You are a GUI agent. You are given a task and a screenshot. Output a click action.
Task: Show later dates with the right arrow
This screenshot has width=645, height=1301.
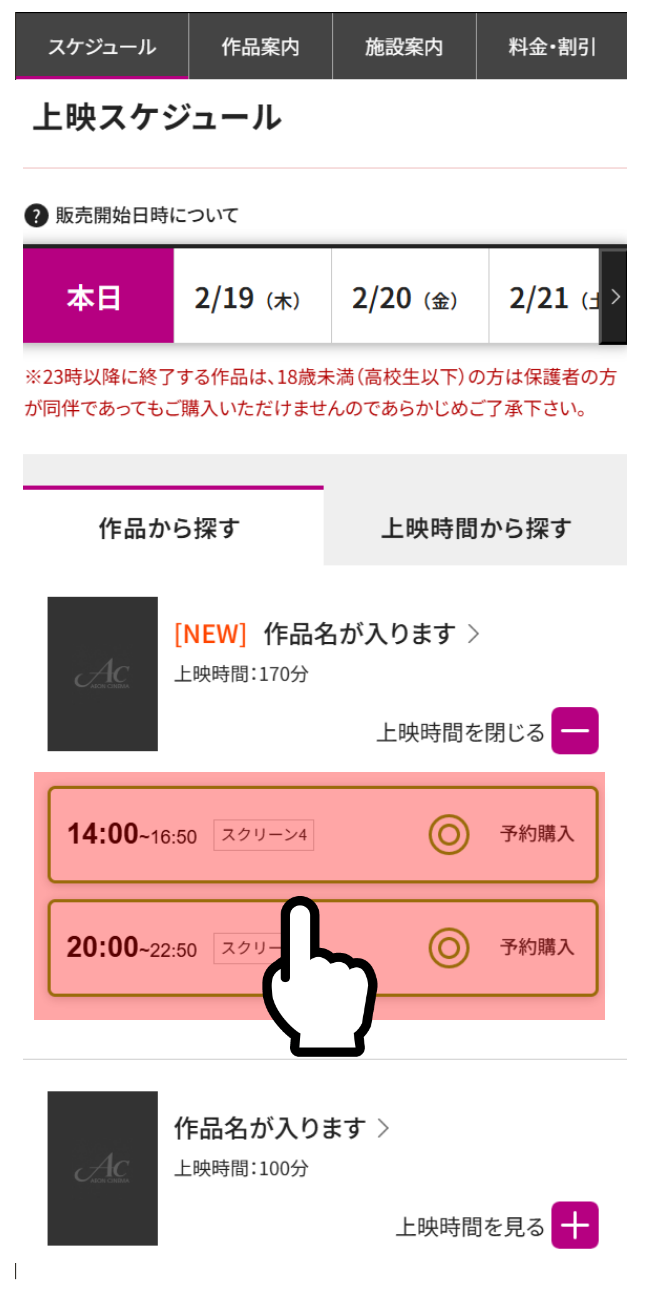point(614,297)
